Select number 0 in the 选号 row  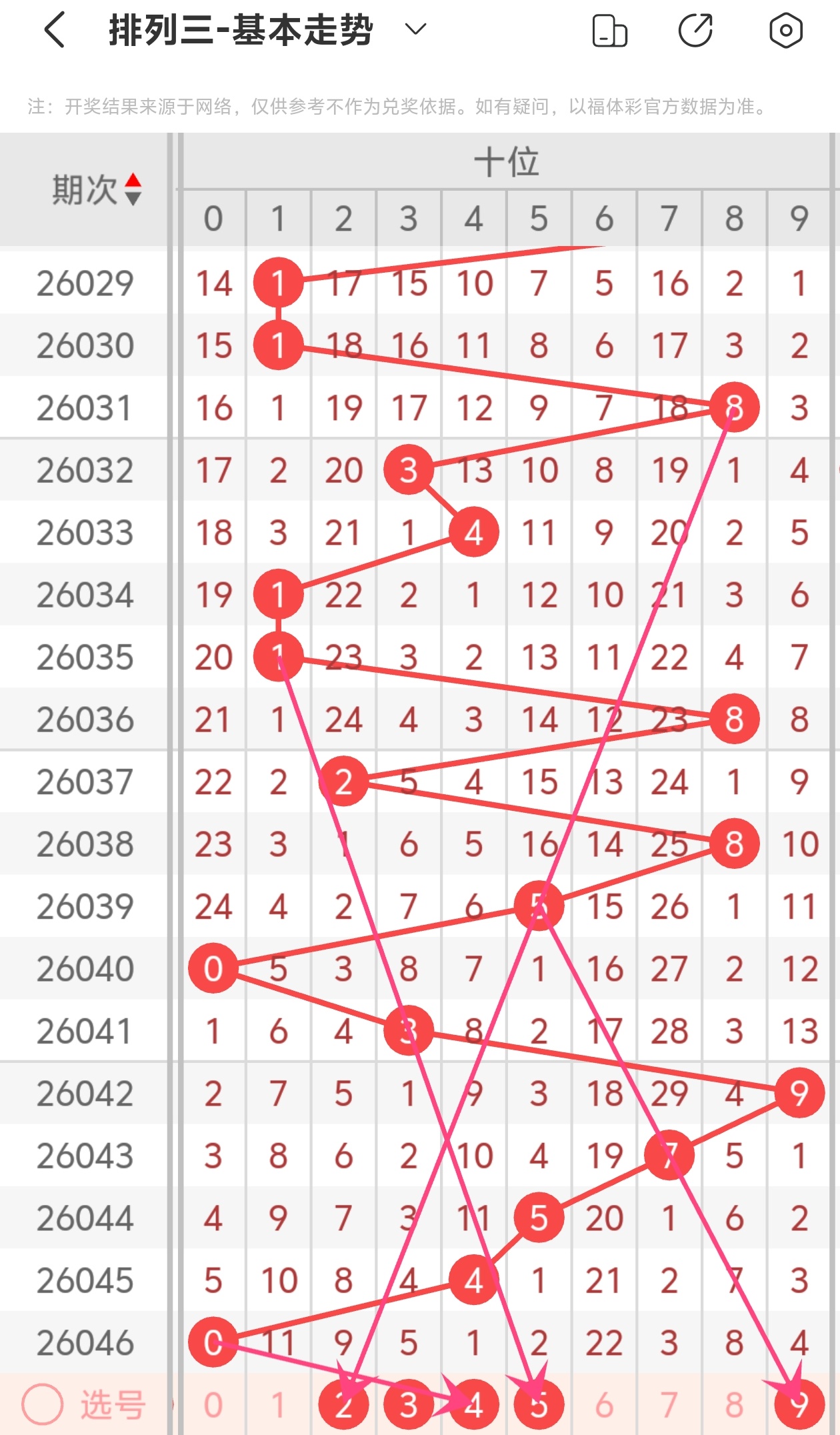213,1404
